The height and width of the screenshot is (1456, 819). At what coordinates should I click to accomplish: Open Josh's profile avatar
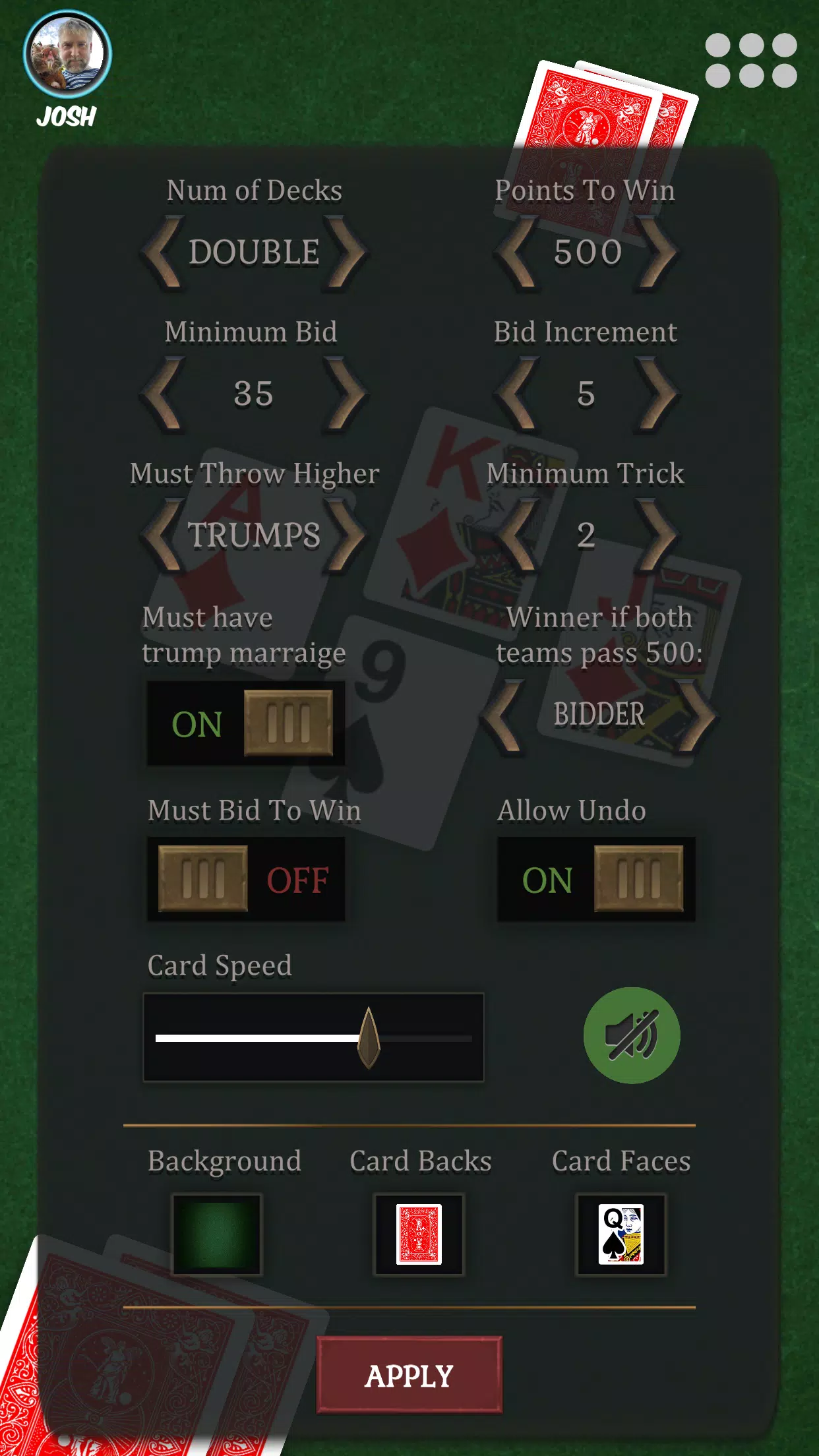click(67, 54)
